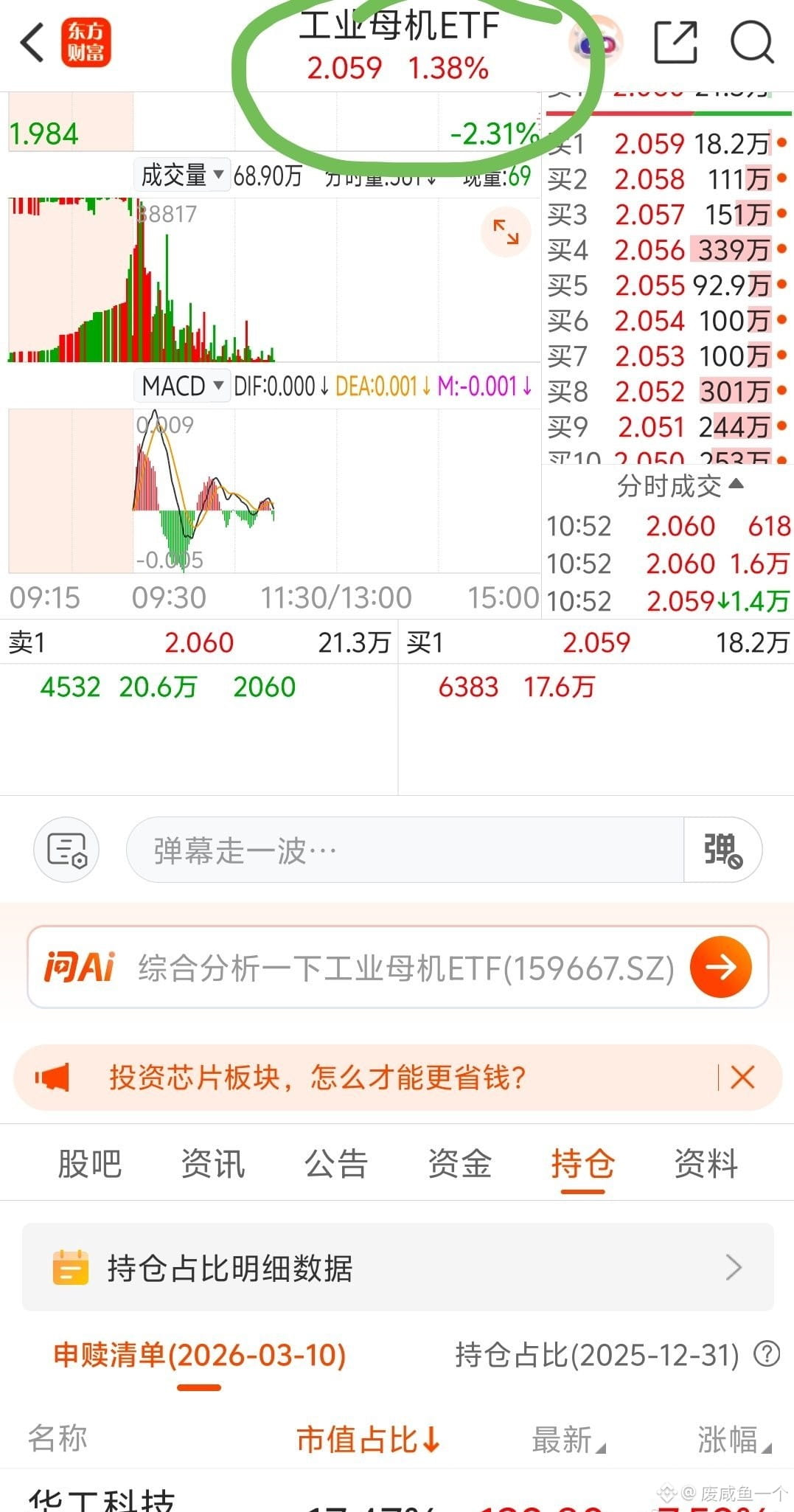Switch to the 股吧 tab
794x1512 pixels.
(90, 1164)
